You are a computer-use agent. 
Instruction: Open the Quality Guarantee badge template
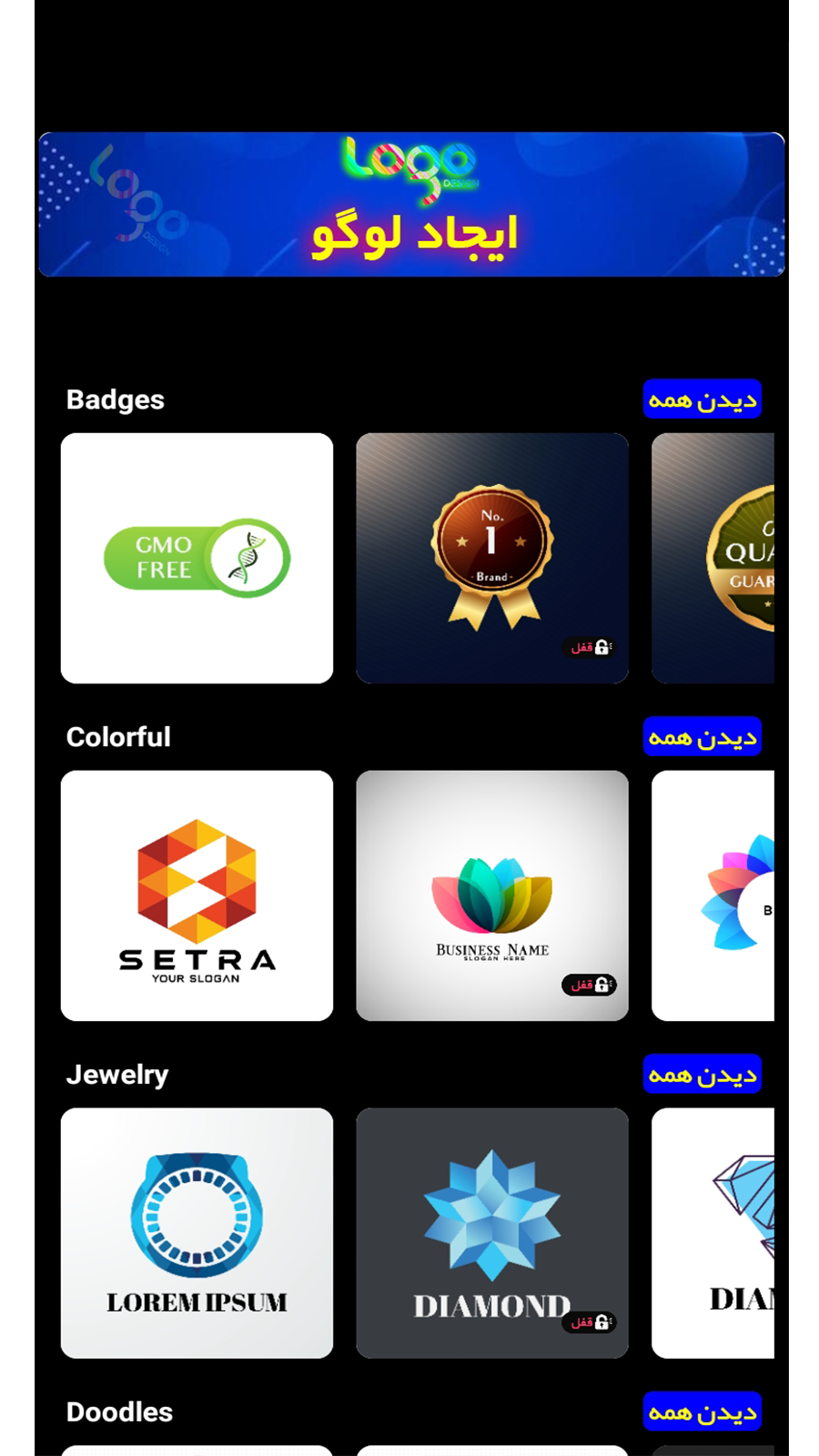pos(713,558)
